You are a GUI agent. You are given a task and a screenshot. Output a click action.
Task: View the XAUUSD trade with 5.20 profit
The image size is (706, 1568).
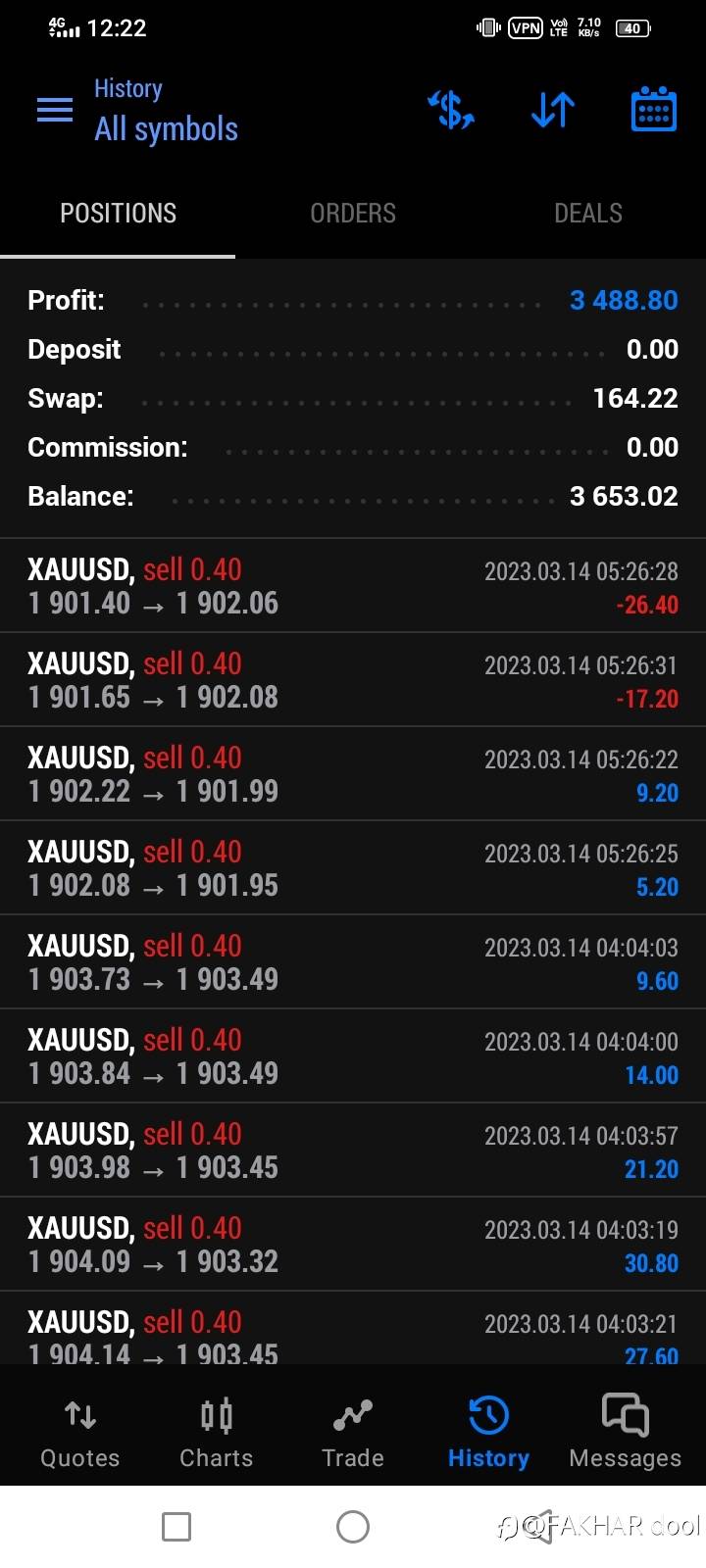353,868
